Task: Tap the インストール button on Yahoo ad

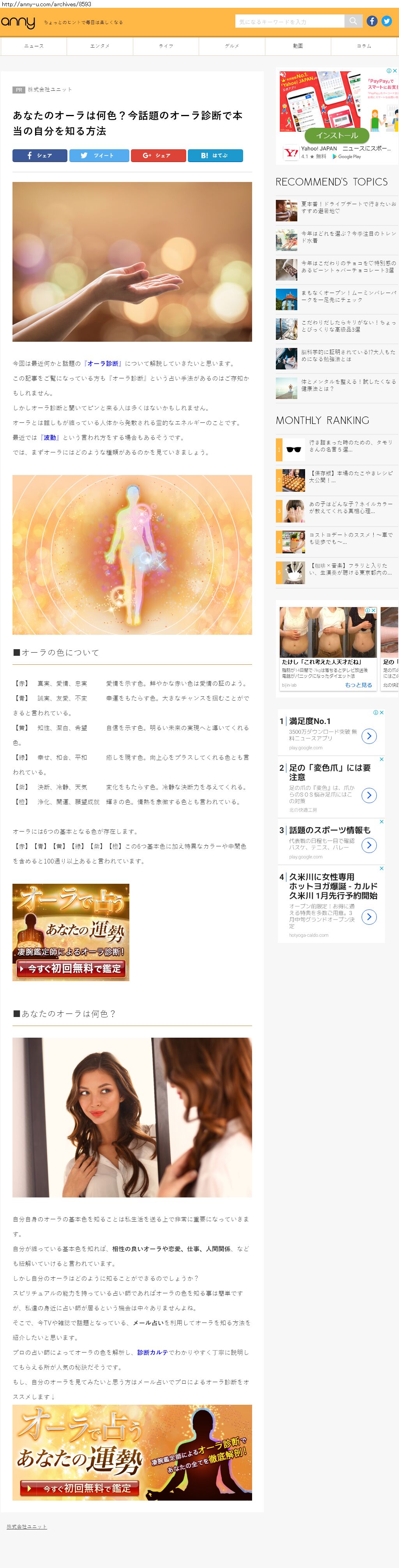Action: tap(336, 135)
